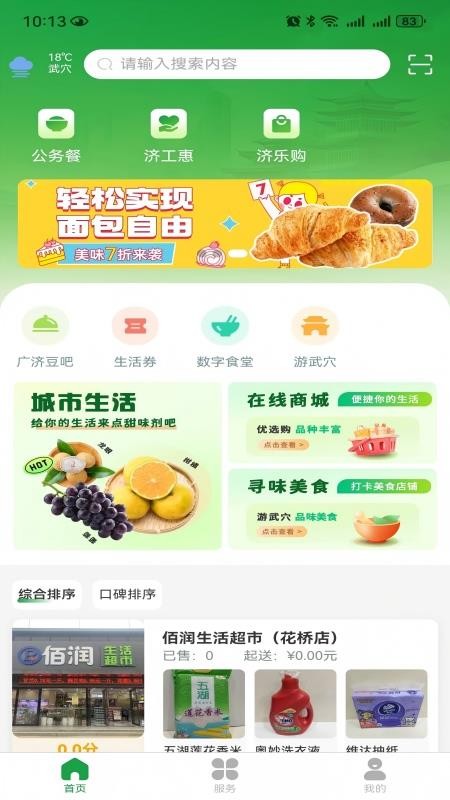The height and width of the screenshot is (800, 450).
Task: Open 生活券 coupons
Action: click(135, 337)
